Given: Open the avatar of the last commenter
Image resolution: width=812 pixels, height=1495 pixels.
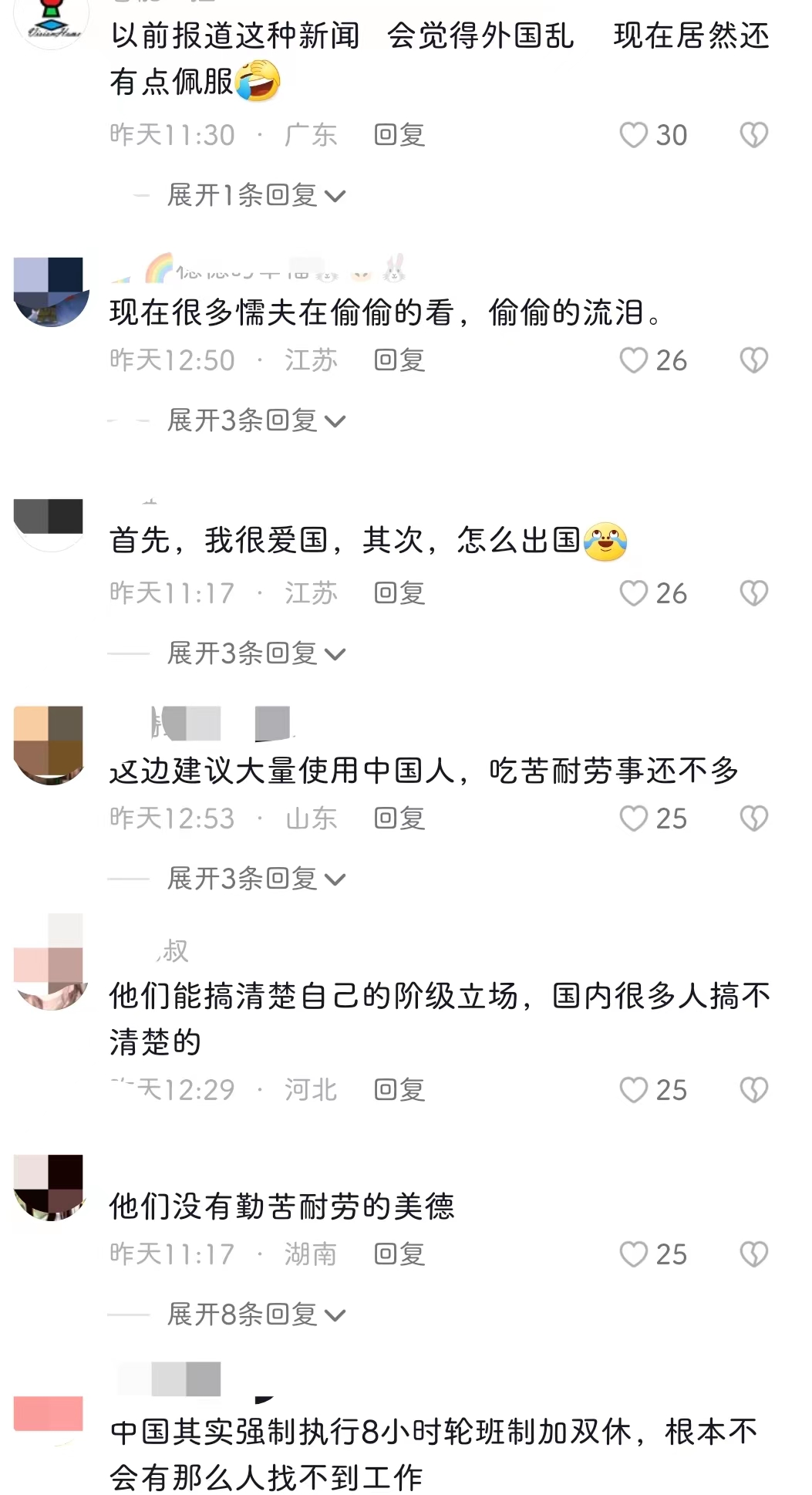Looking at the screenshot, I should (50, 1412).
